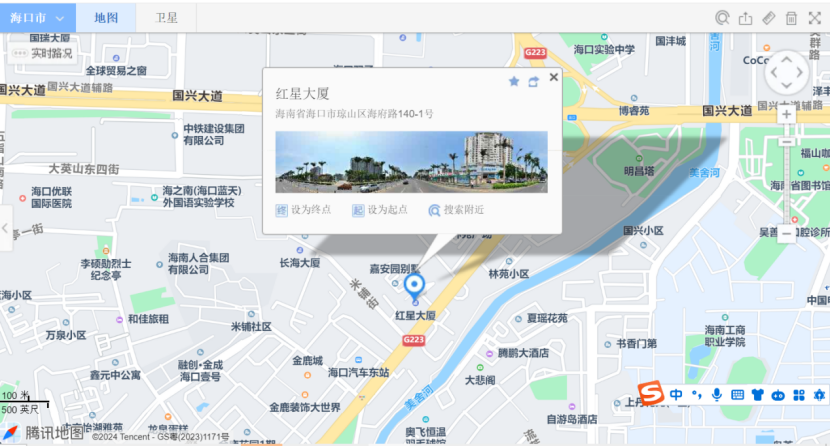Open the 海口市 city dropdown
The image size is (831, 447).
38,18
